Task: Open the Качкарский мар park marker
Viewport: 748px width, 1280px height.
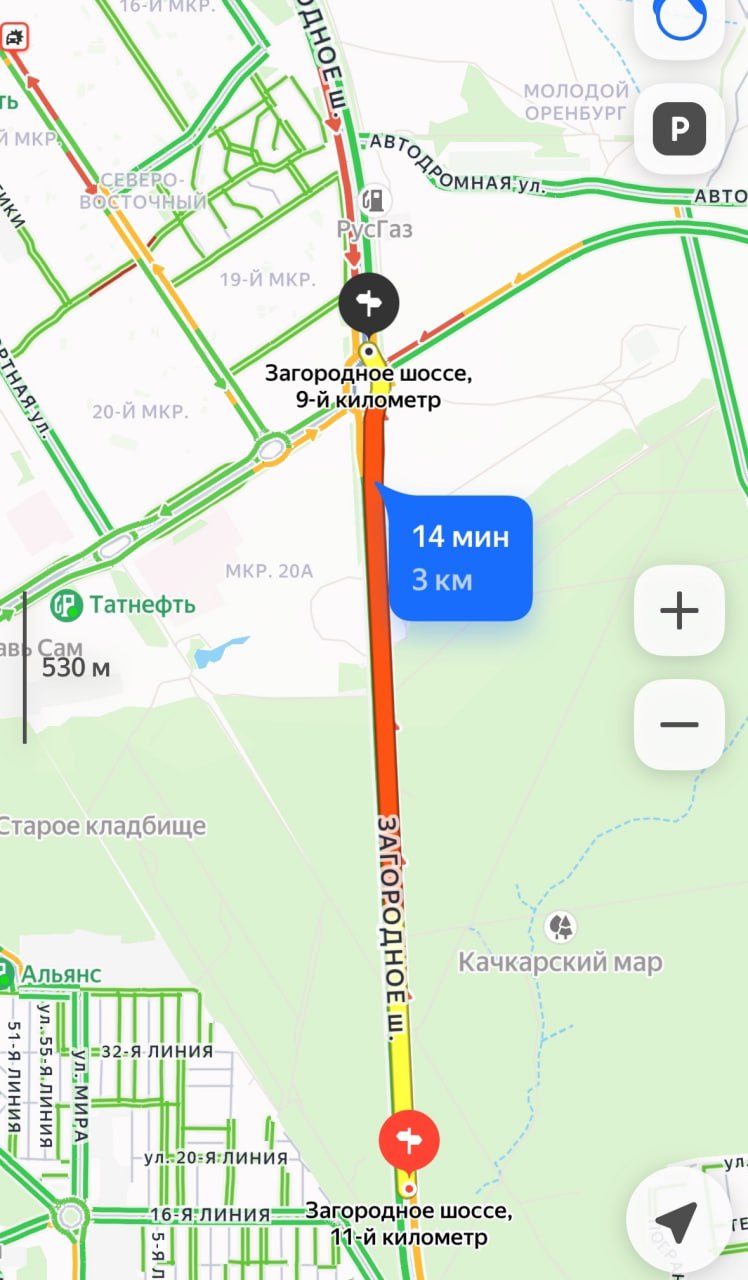Action: [x=560, y=926]
